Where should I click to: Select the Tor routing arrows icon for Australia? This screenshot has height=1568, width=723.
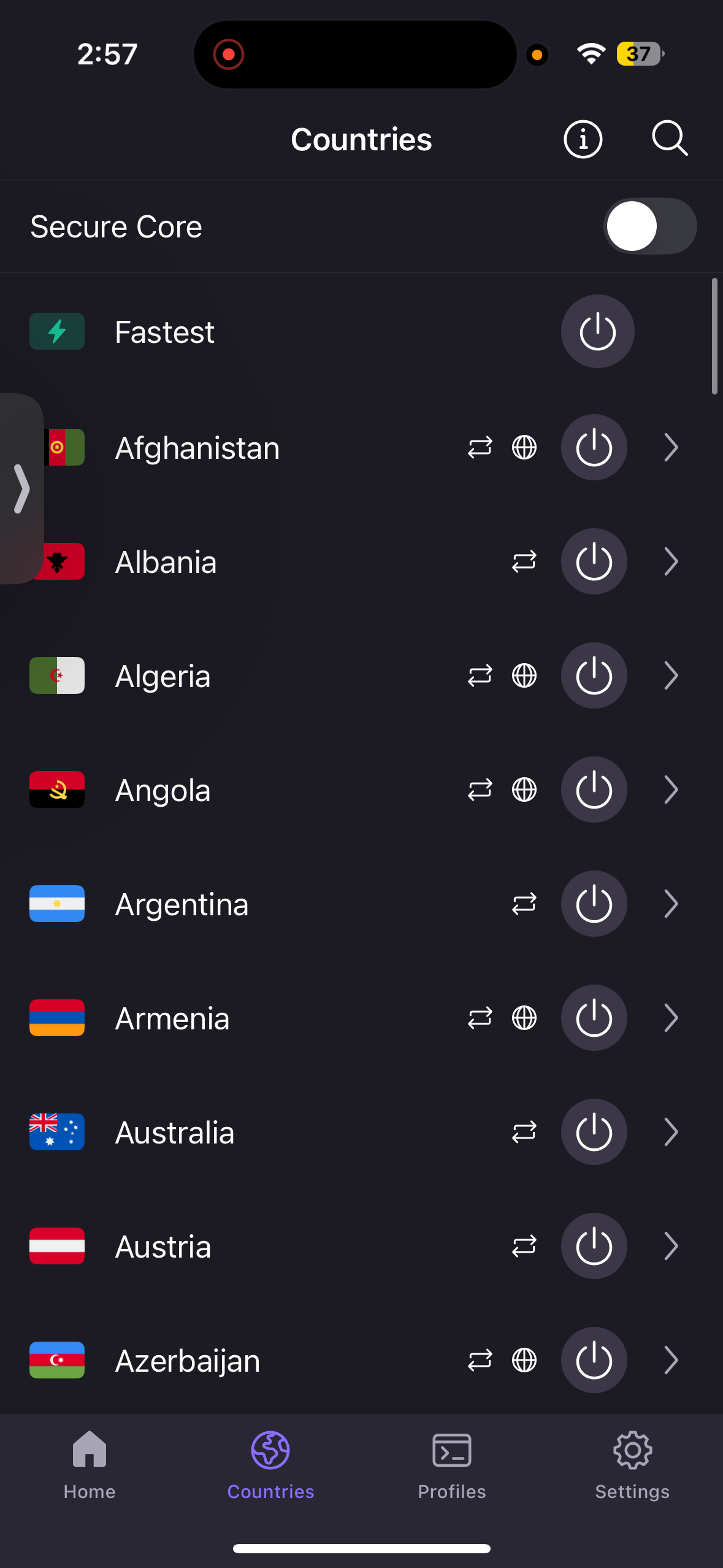click(x=524, y=1132)
